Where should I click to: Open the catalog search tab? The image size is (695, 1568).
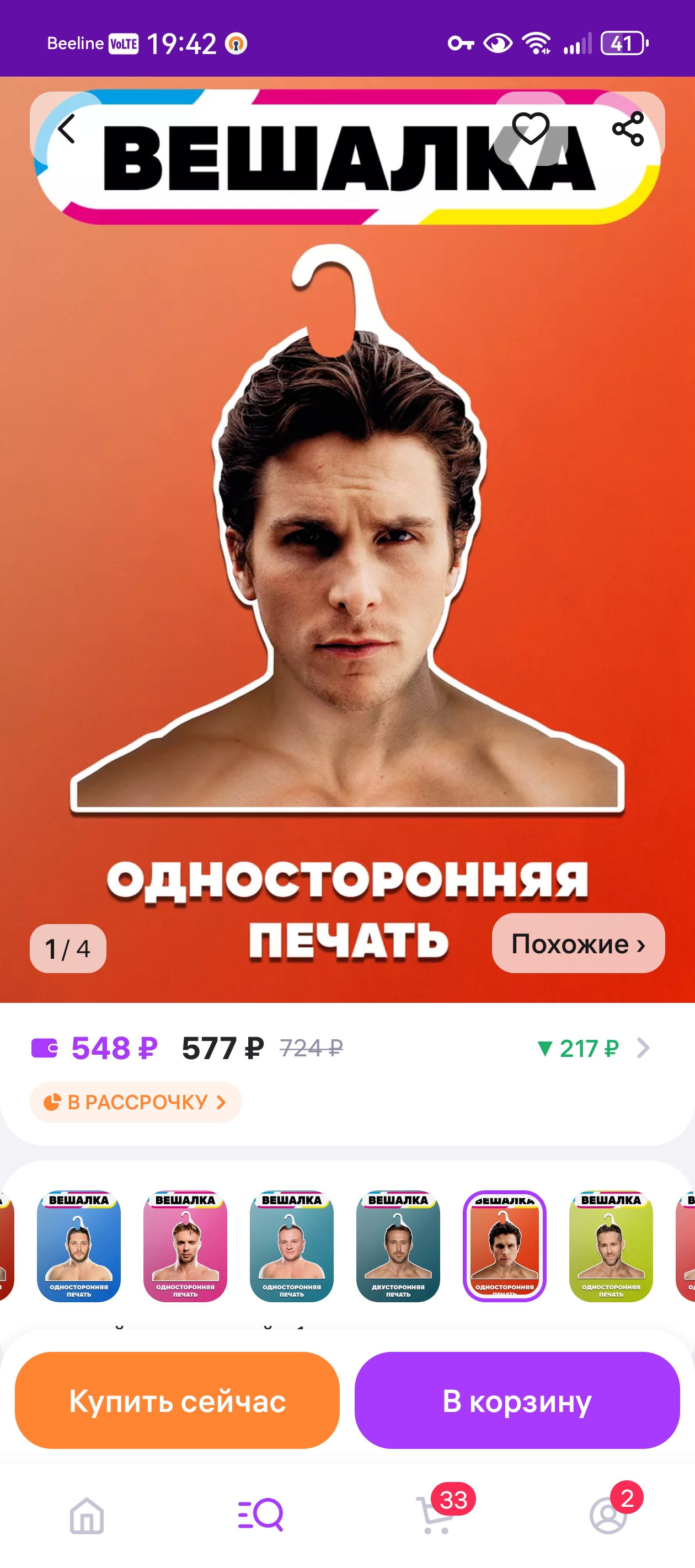261,1515
